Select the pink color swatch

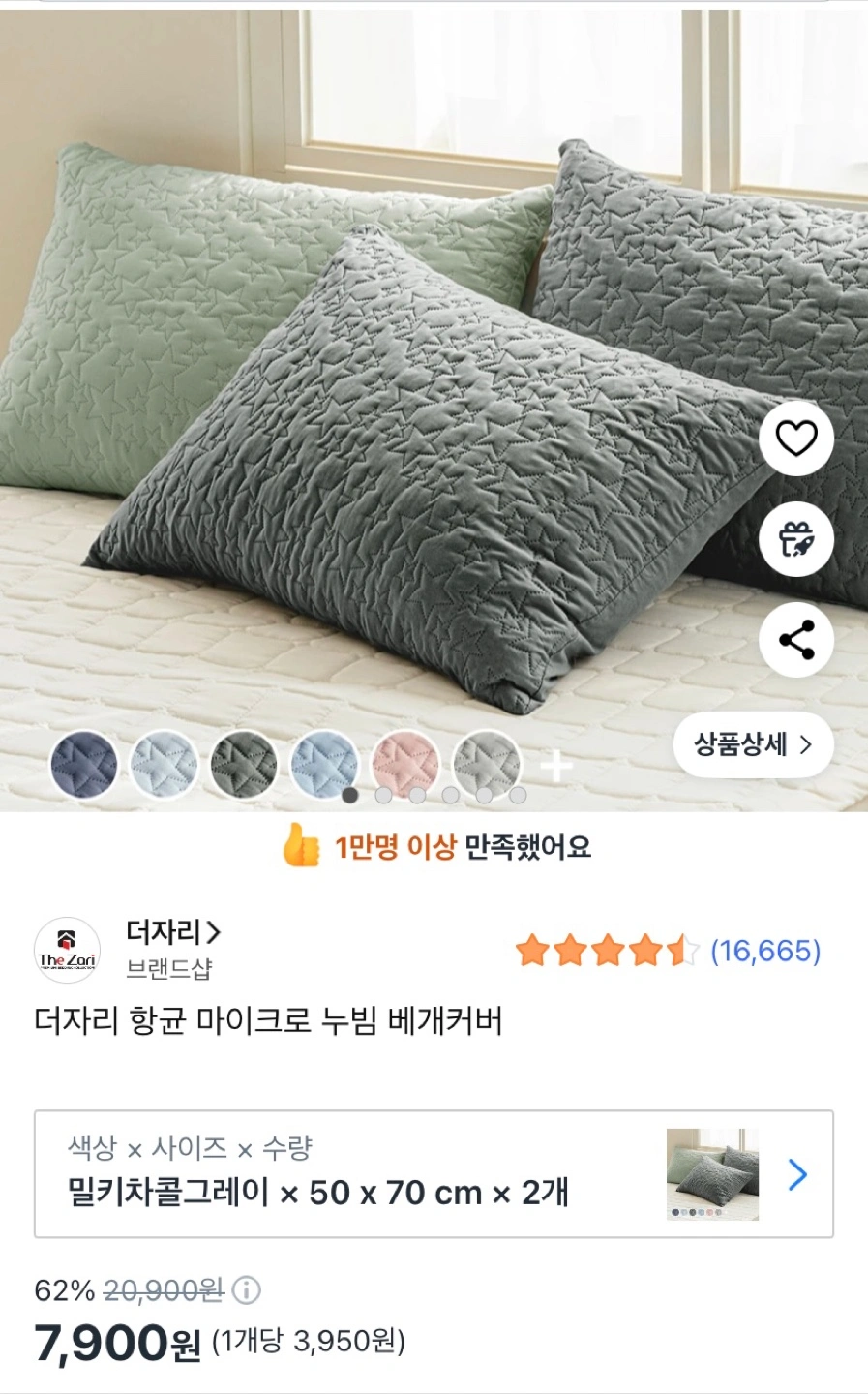click(x=405, y=765)
